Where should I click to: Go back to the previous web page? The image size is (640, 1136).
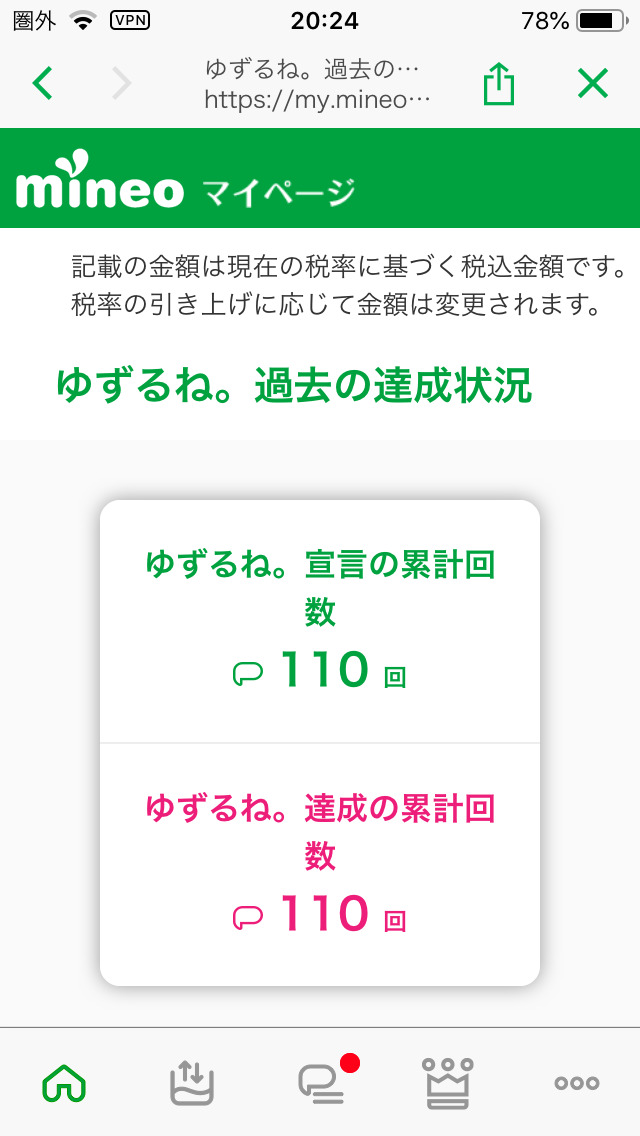42,84
